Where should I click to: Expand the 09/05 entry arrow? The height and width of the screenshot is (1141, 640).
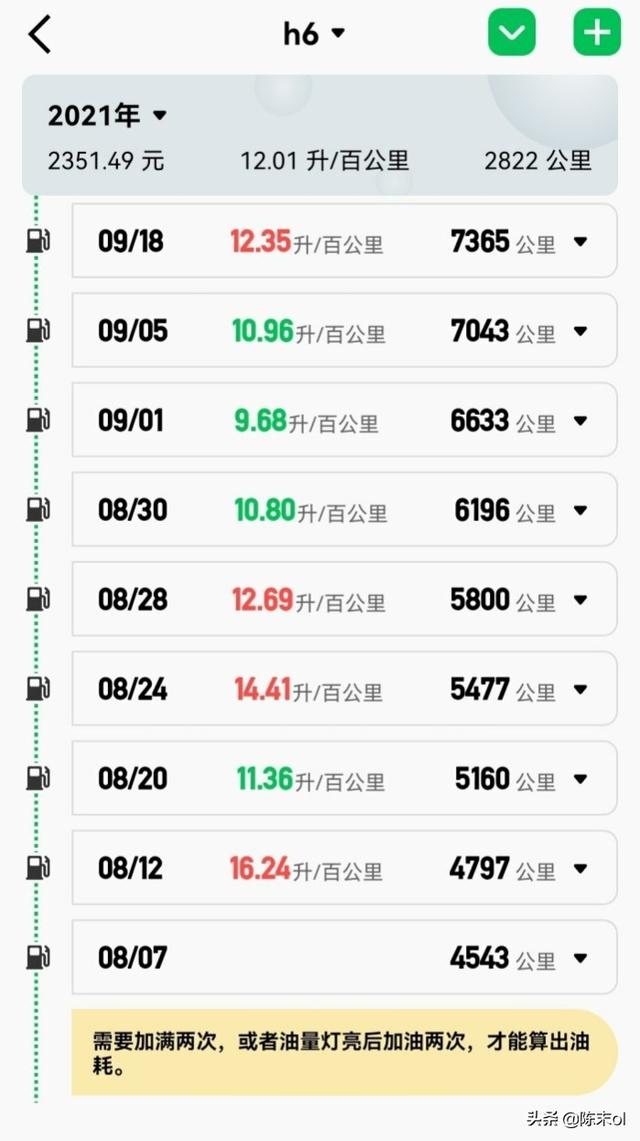tap(580, 331)
